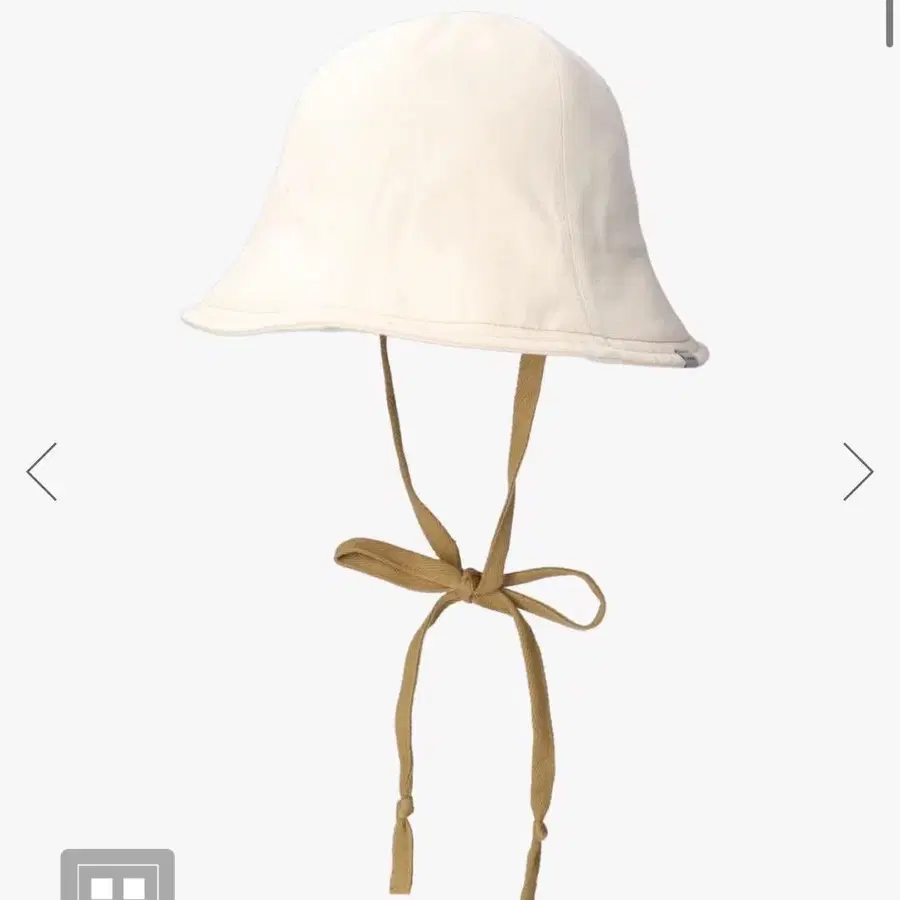Open the gray grid view icon

click(x=118, y=874)
